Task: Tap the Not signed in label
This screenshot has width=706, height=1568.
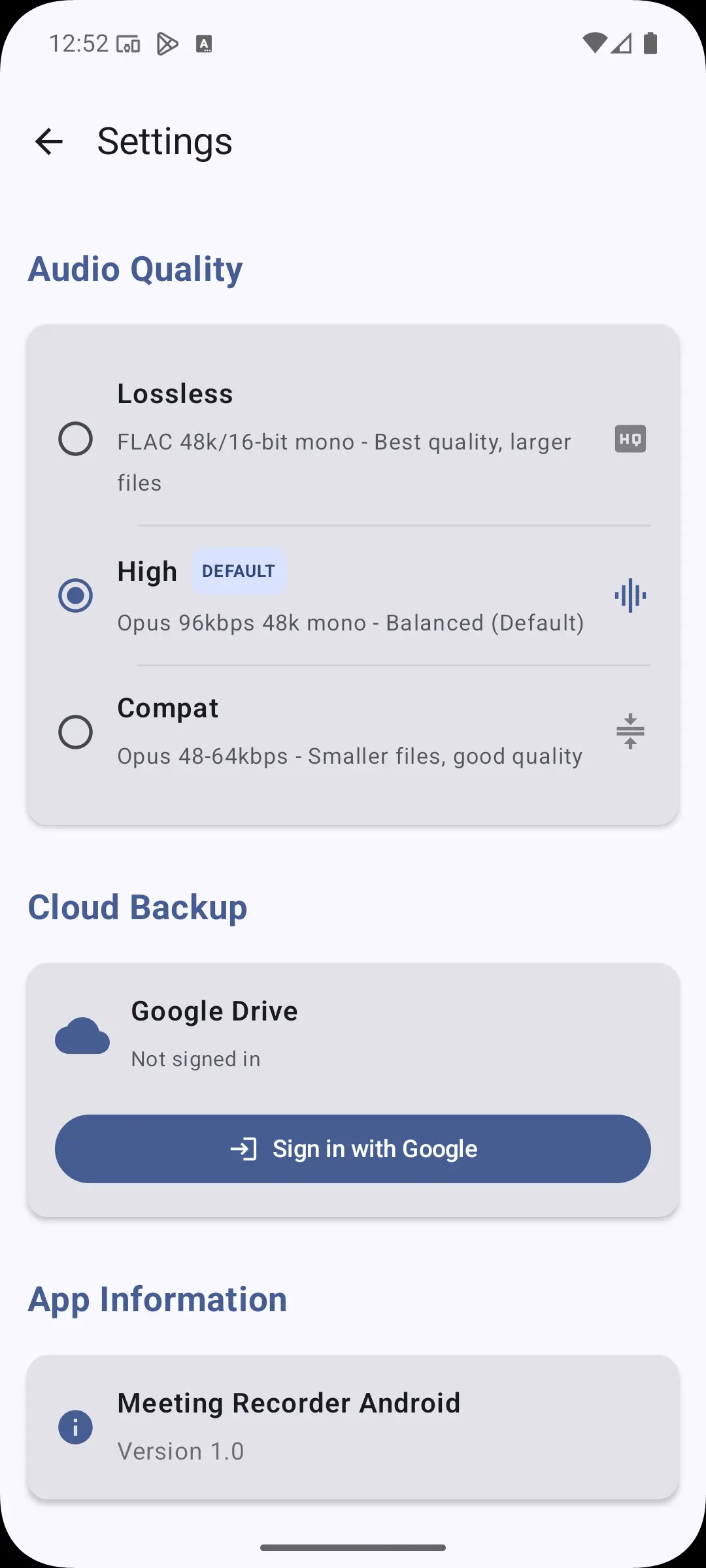Action: point(195,1058)
